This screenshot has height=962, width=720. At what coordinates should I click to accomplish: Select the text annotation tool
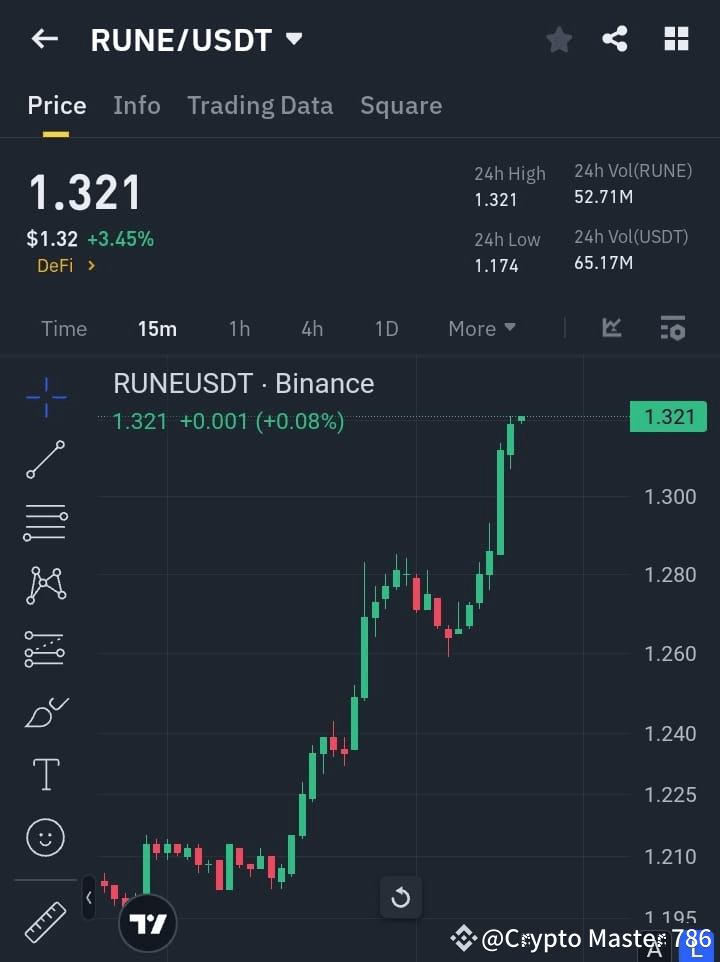point(45,774)
